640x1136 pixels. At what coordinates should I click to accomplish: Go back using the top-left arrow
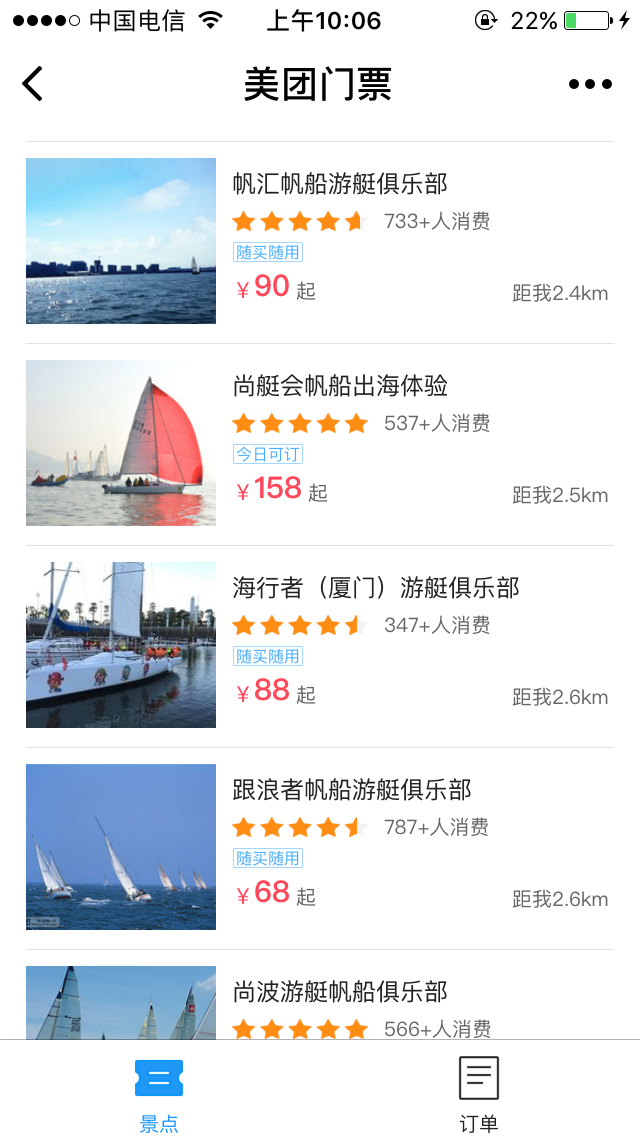pos(33,84)
